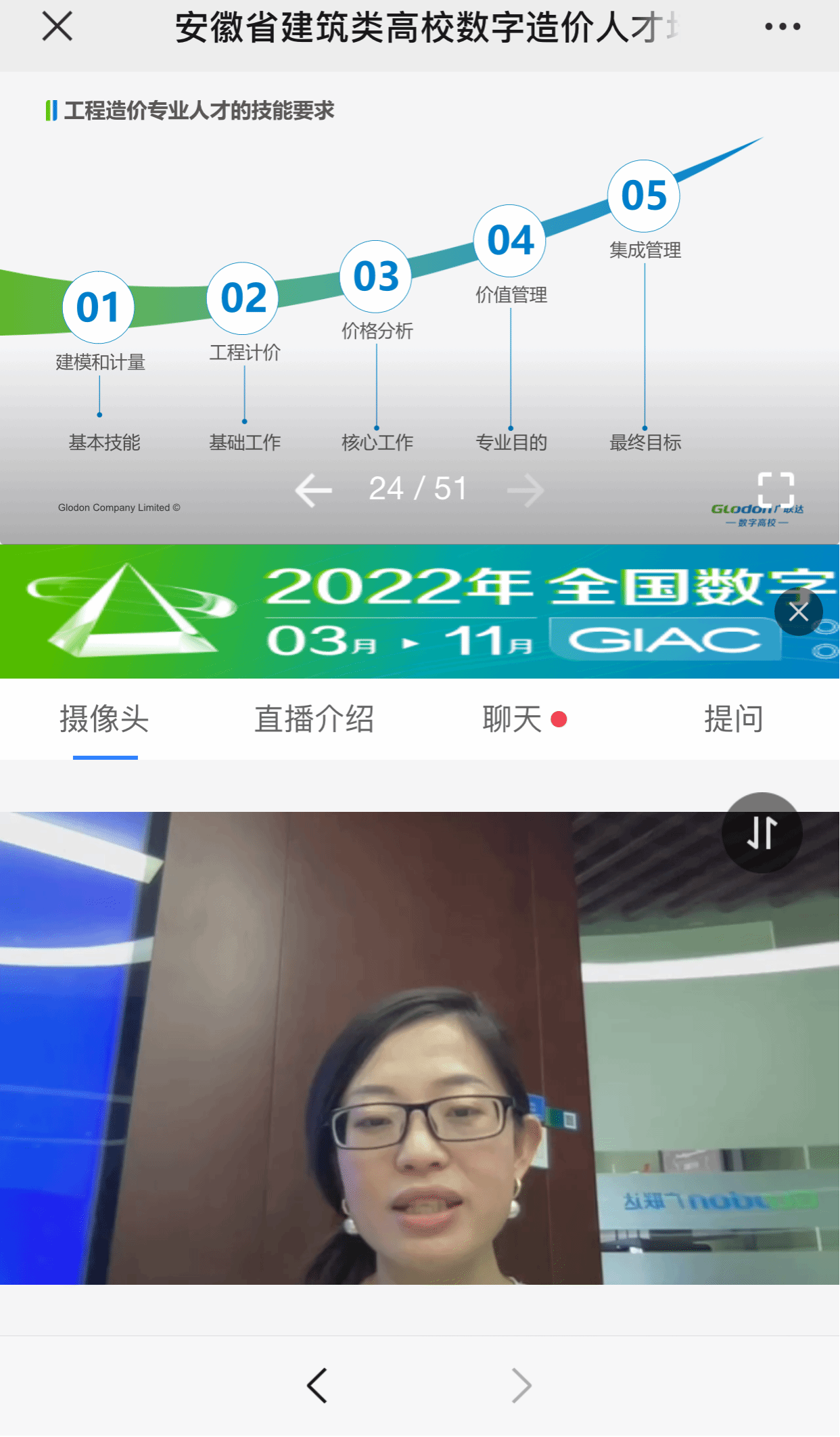Switch to the 提问 tab

(734, 719)
